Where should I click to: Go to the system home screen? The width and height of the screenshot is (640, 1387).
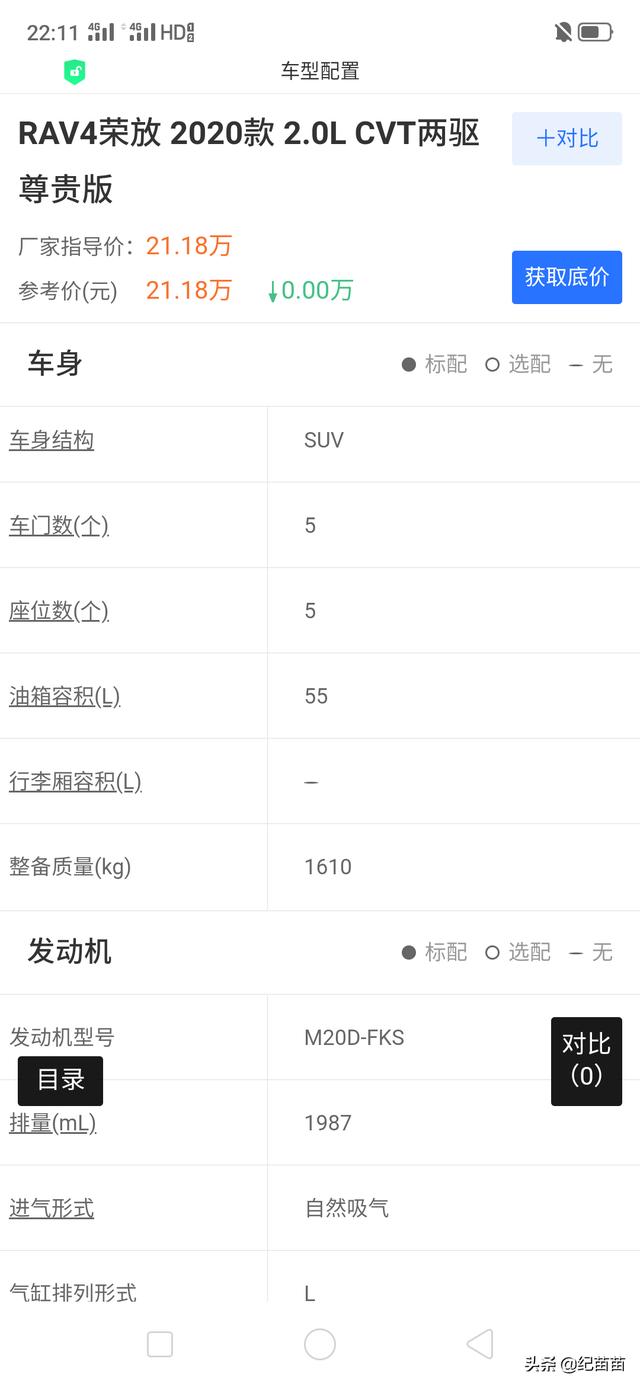pyautogui.click(x=320, y=1344)
